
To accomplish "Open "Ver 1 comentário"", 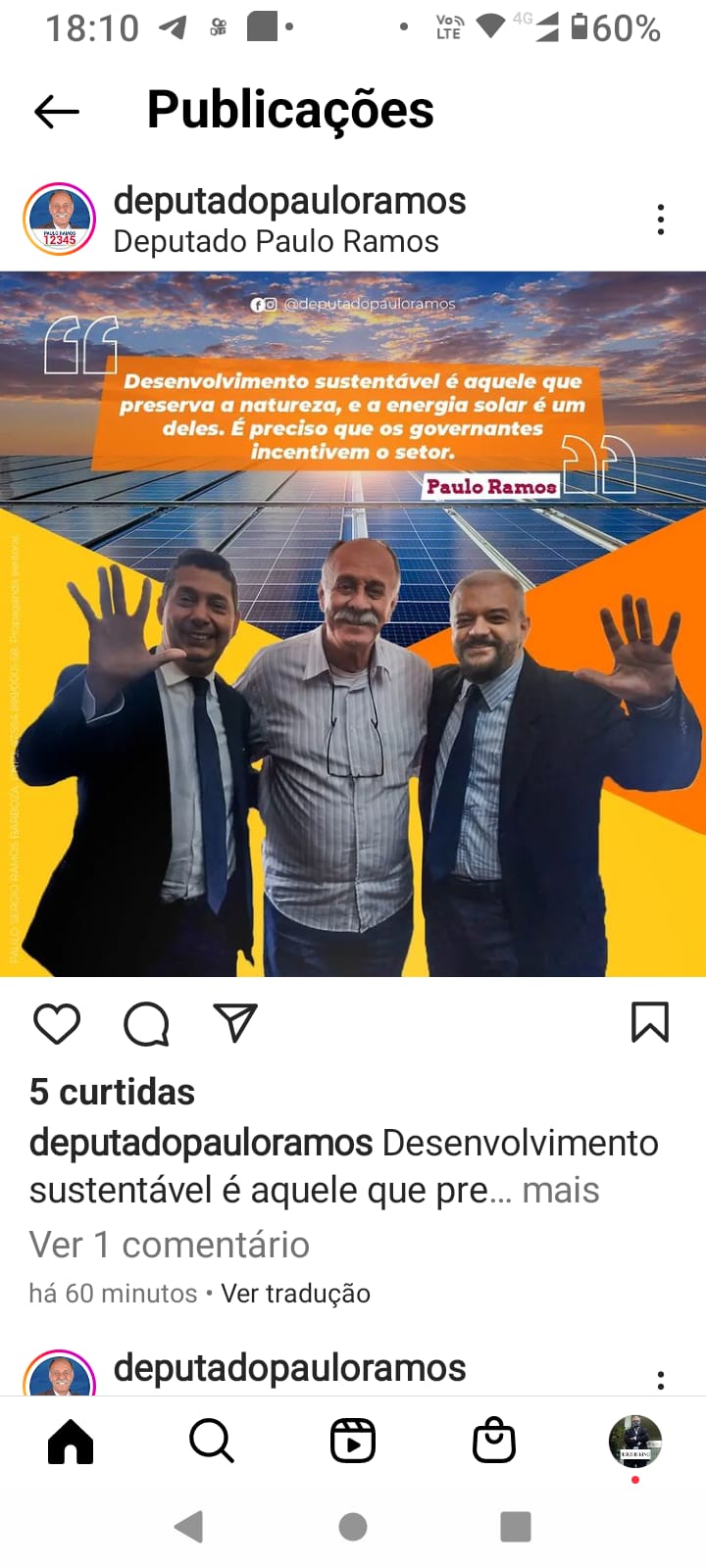I will click(x=170, y=1245).
